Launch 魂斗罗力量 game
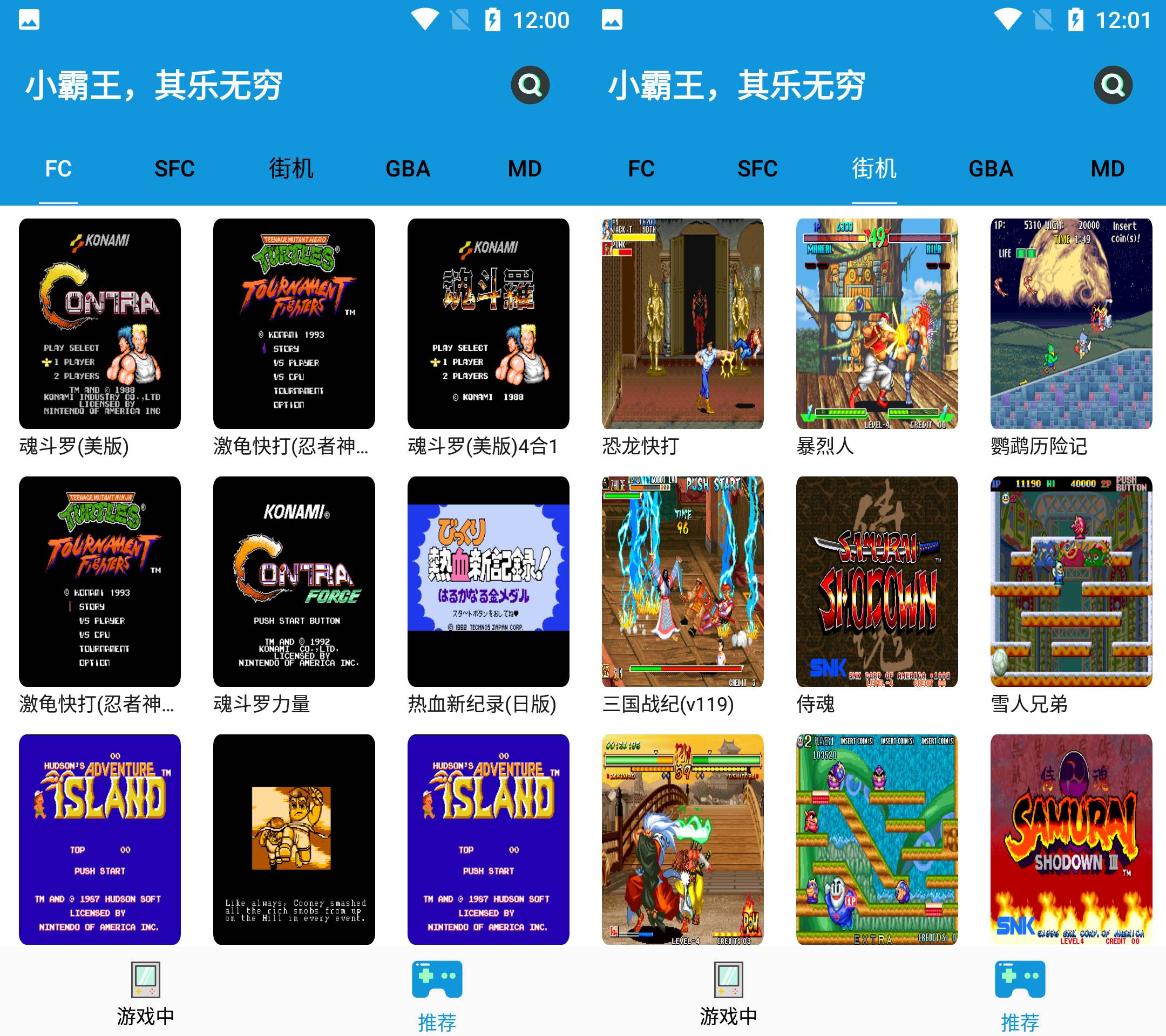This screenshot has width=1166, height=1036. [x=294, y=581]
